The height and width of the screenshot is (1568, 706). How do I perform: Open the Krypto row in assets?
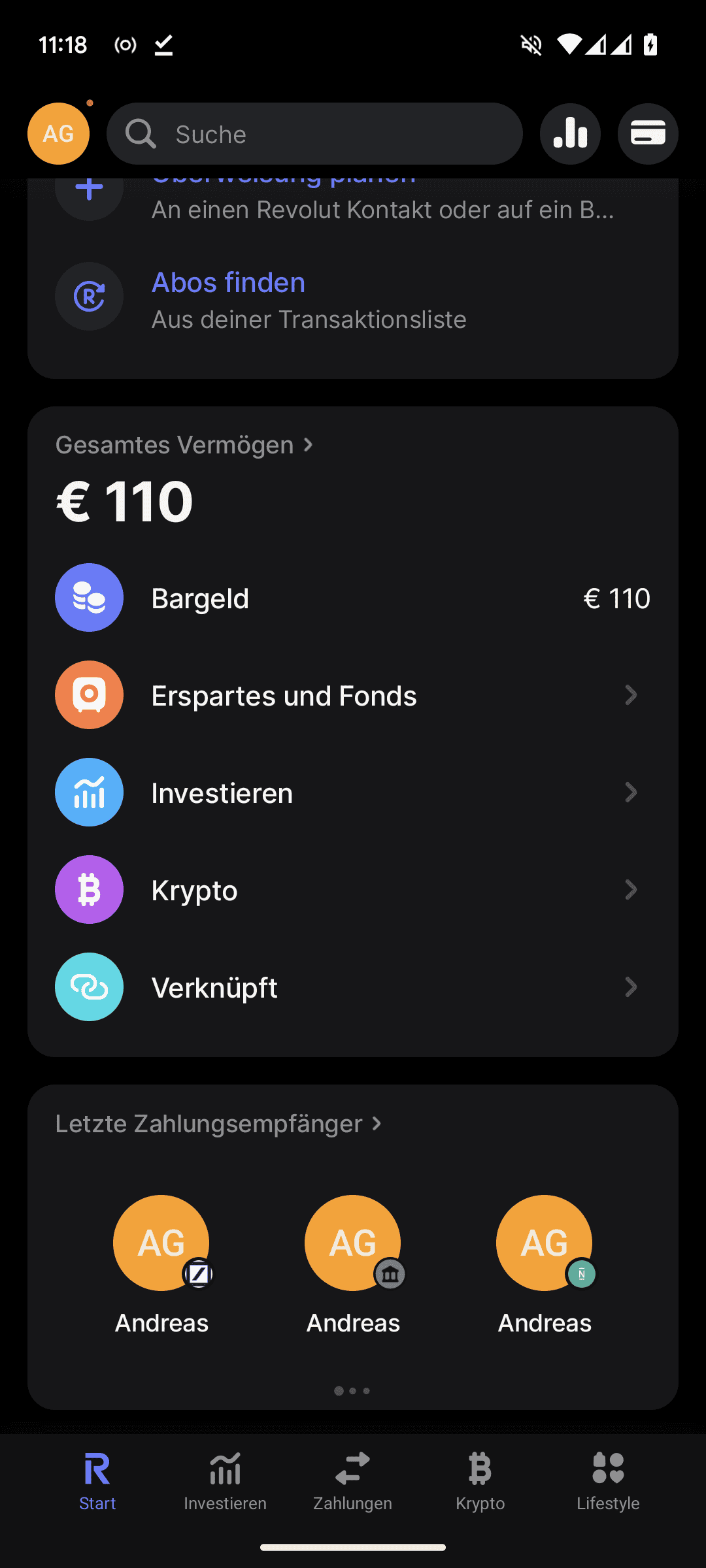point(353,890)
